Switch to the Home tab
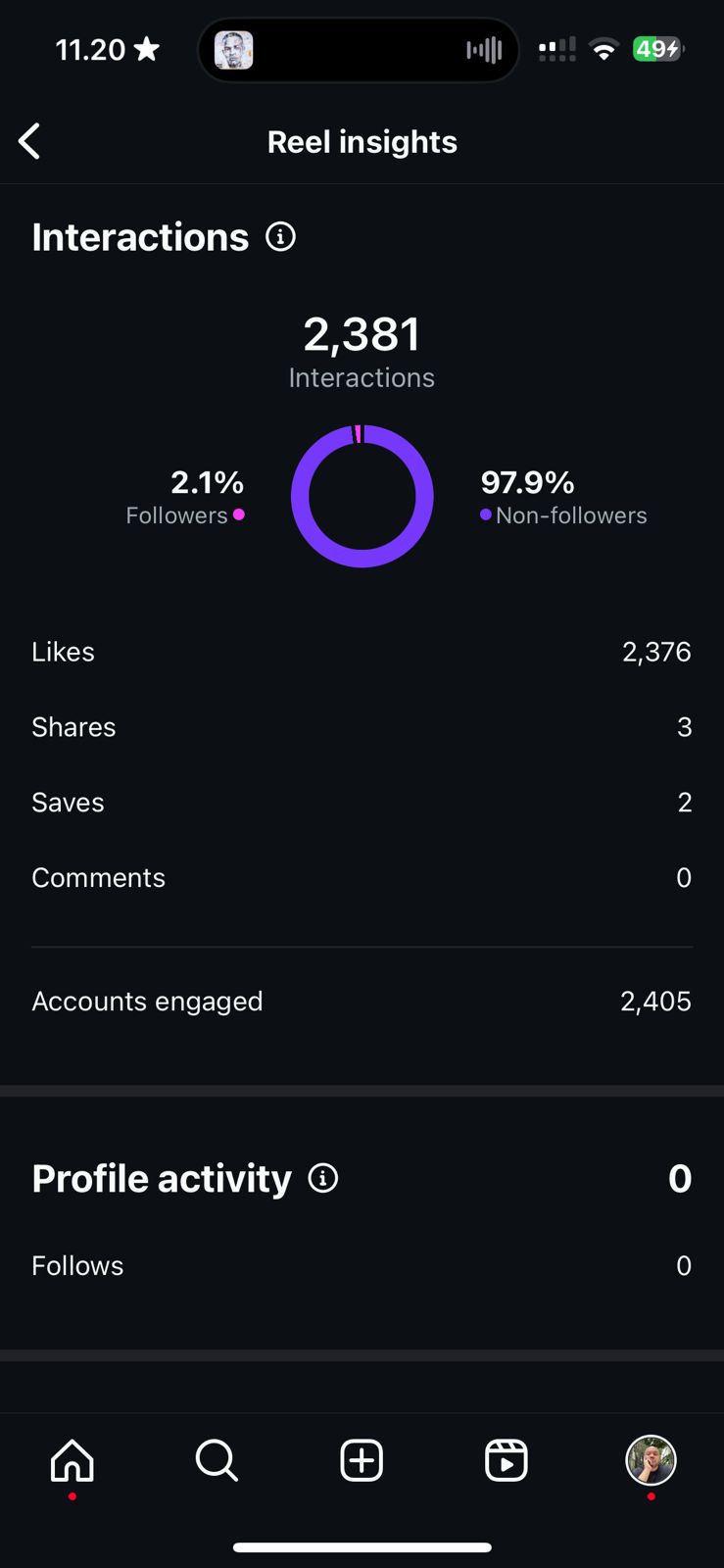 tap(72, 1460)
